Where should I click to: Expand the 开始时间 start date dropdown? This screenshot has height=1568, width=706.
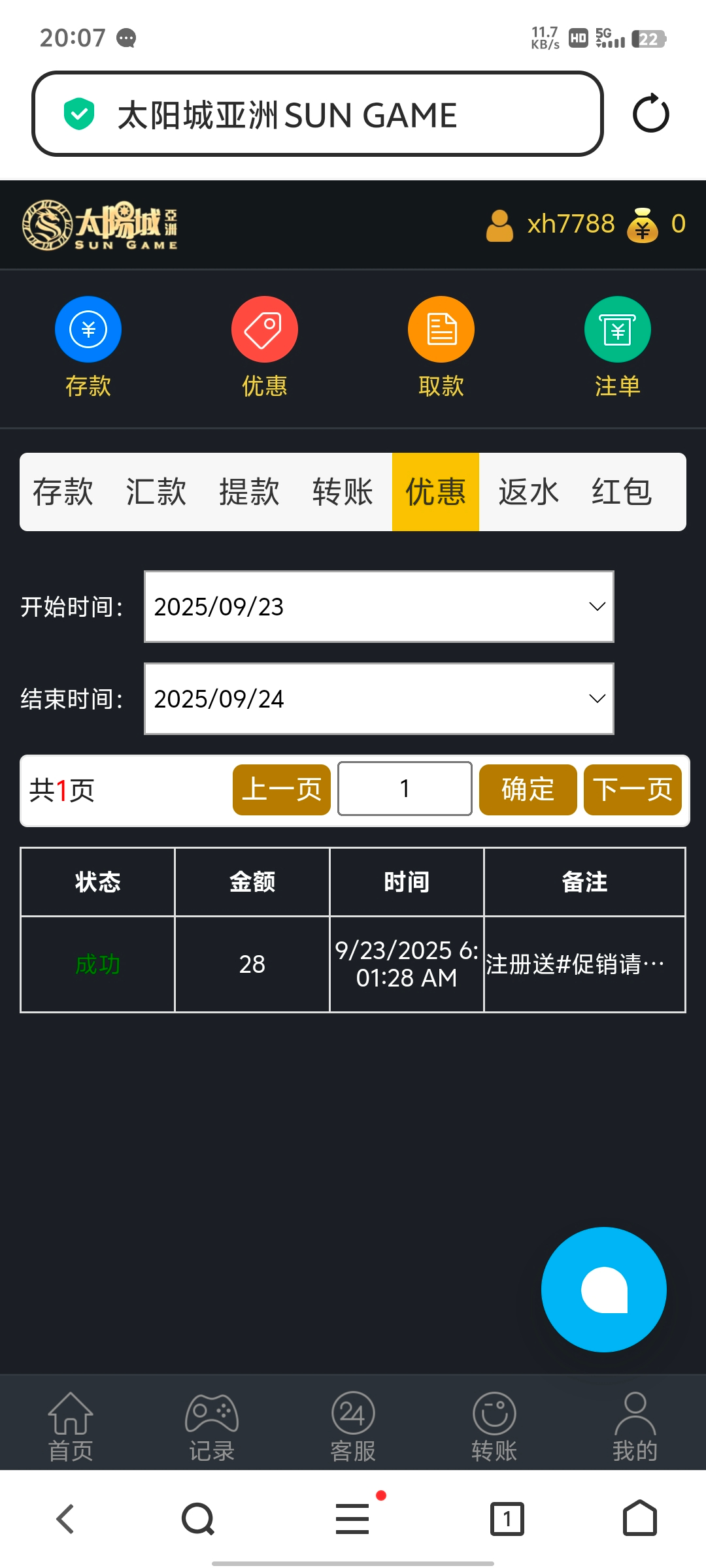pos(379,607)
